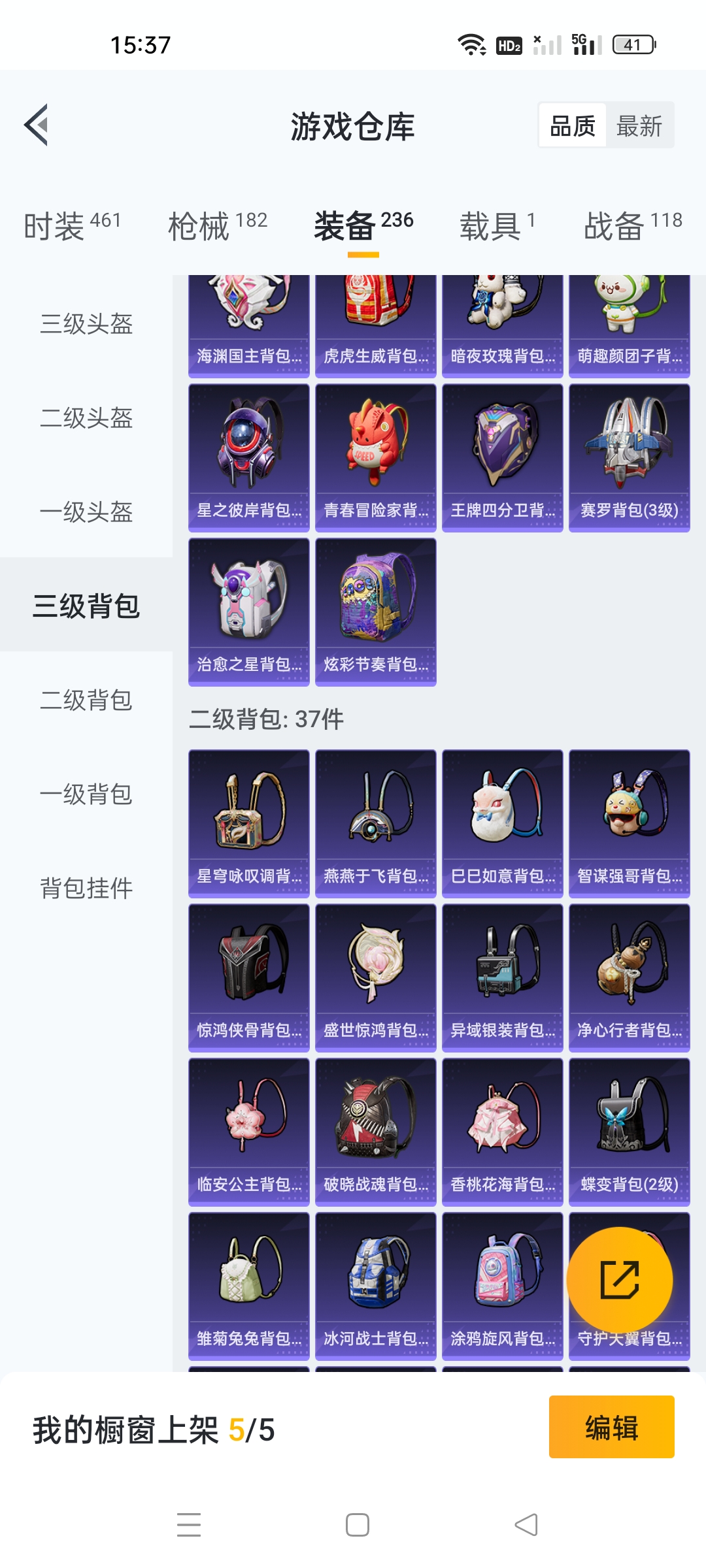Tap the 编辑 button

click(611, 1427)
